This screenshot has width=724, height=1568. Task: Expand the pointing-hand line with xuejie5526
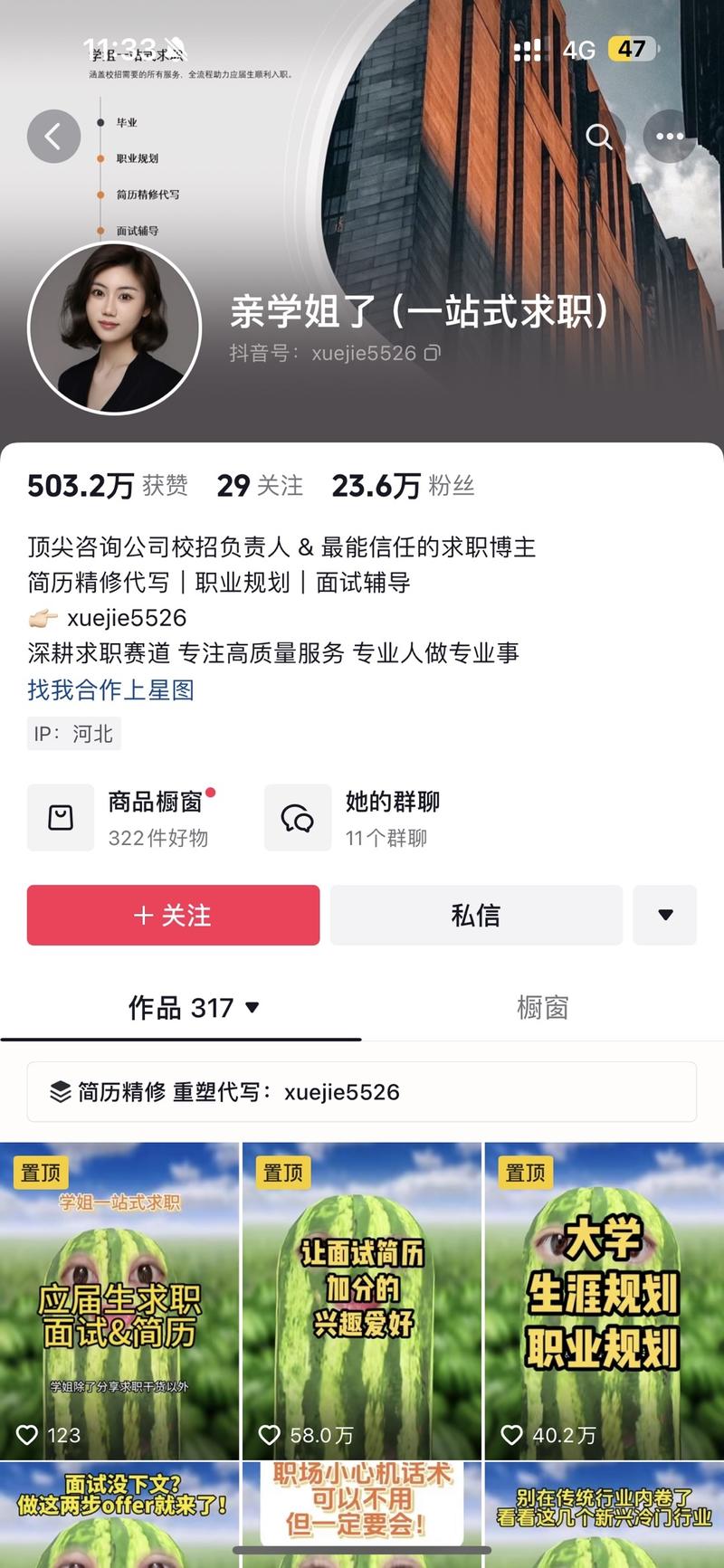(109, 618)
